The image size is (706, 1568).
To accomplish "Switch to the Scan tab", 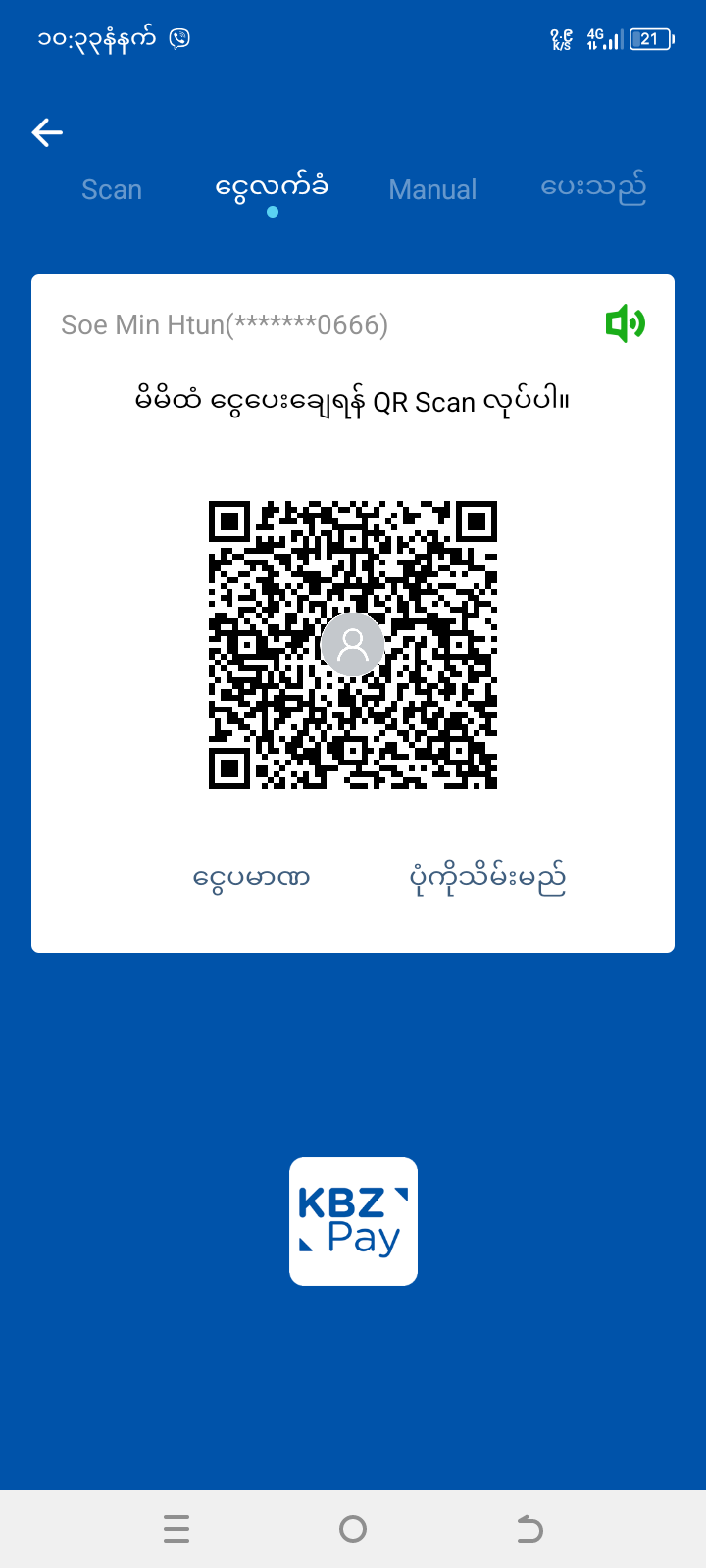I will coord(112,189).
